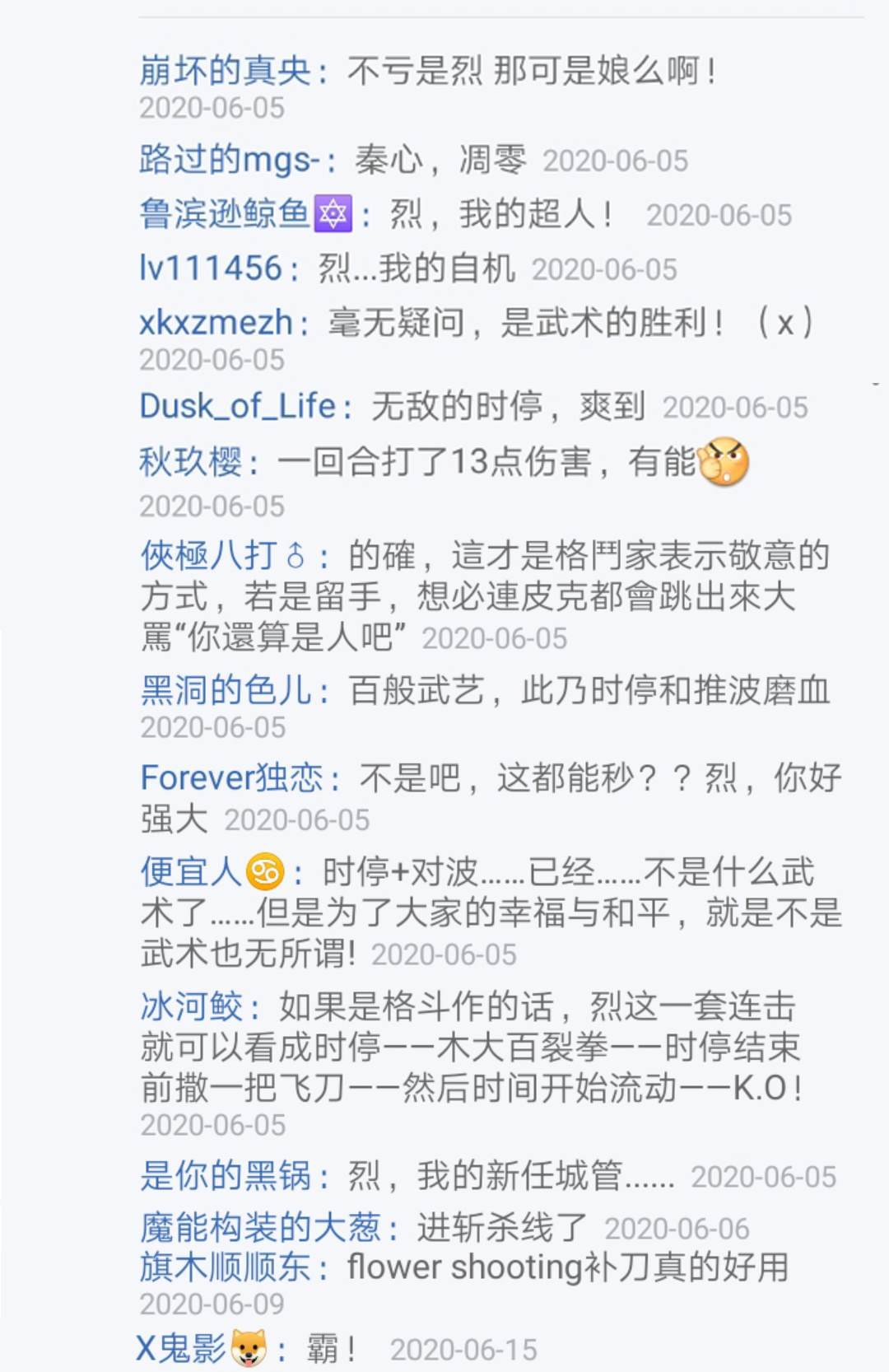The width and height of the screenshot is (889, 1372).
Task: Open profile of 崩坏的真央
Action: pos(225,71)
